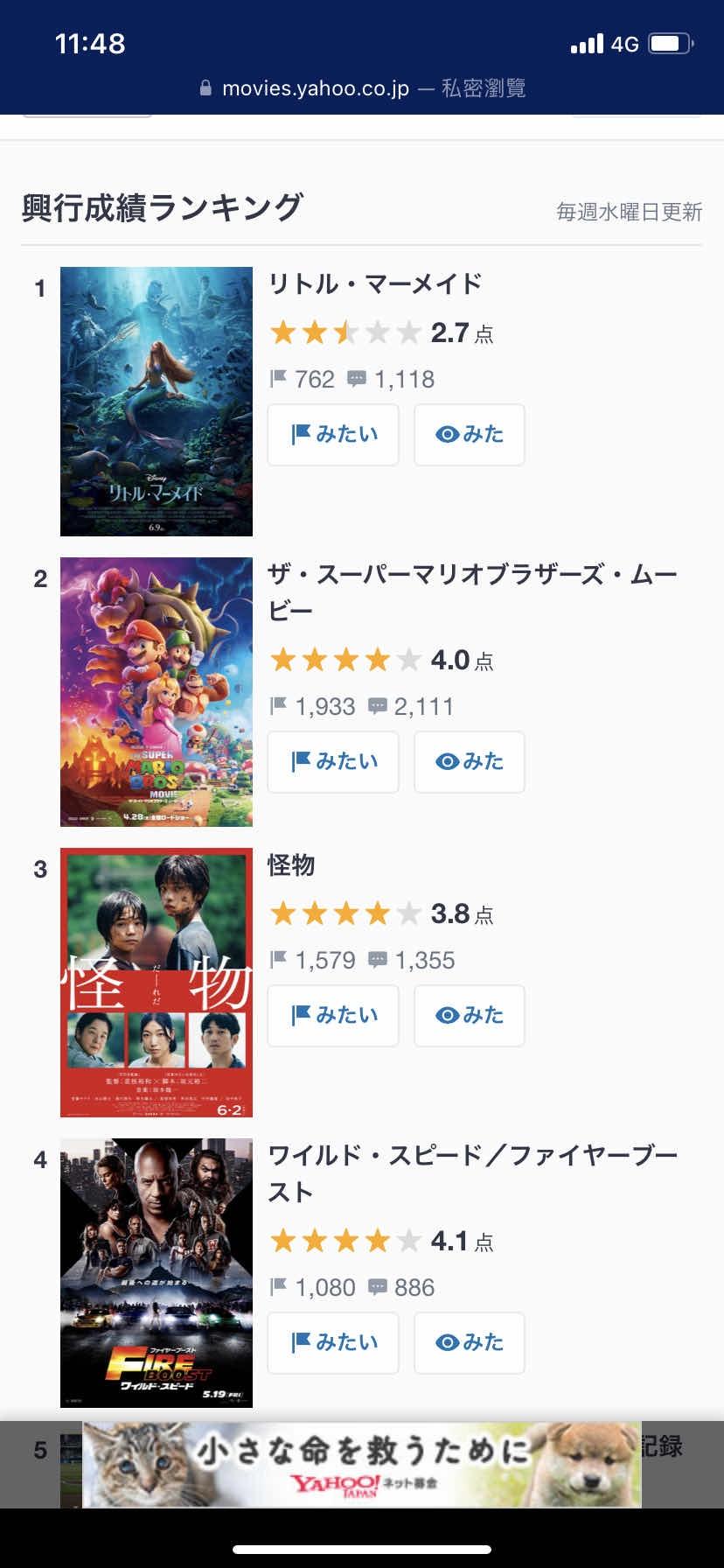Mark リトル・マーメイド as みた
Viewport: 724px width, 1568px height.
(470, 435)
